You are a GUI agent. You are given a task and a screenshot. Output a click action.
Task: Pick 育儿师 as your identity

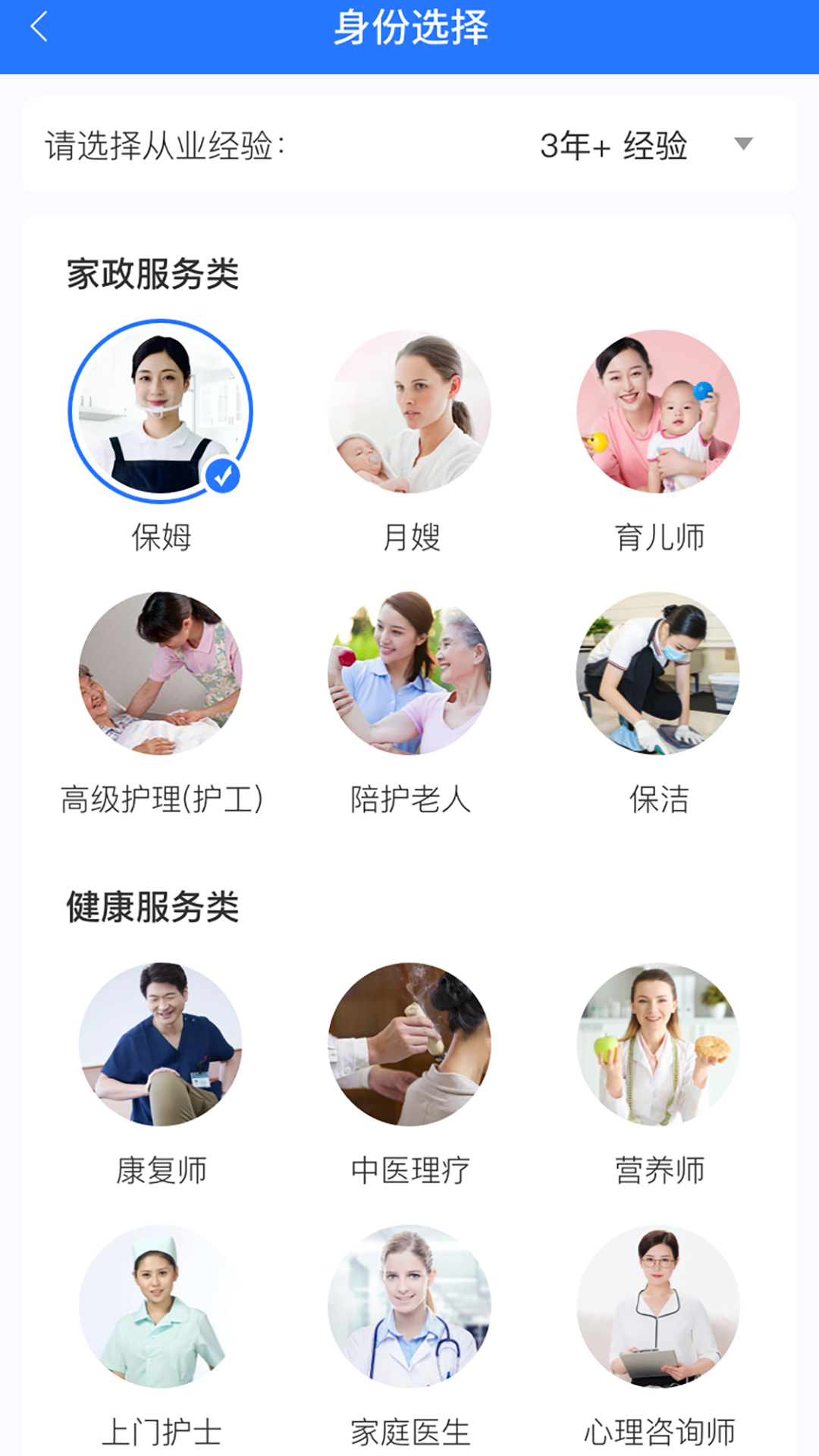658,412
